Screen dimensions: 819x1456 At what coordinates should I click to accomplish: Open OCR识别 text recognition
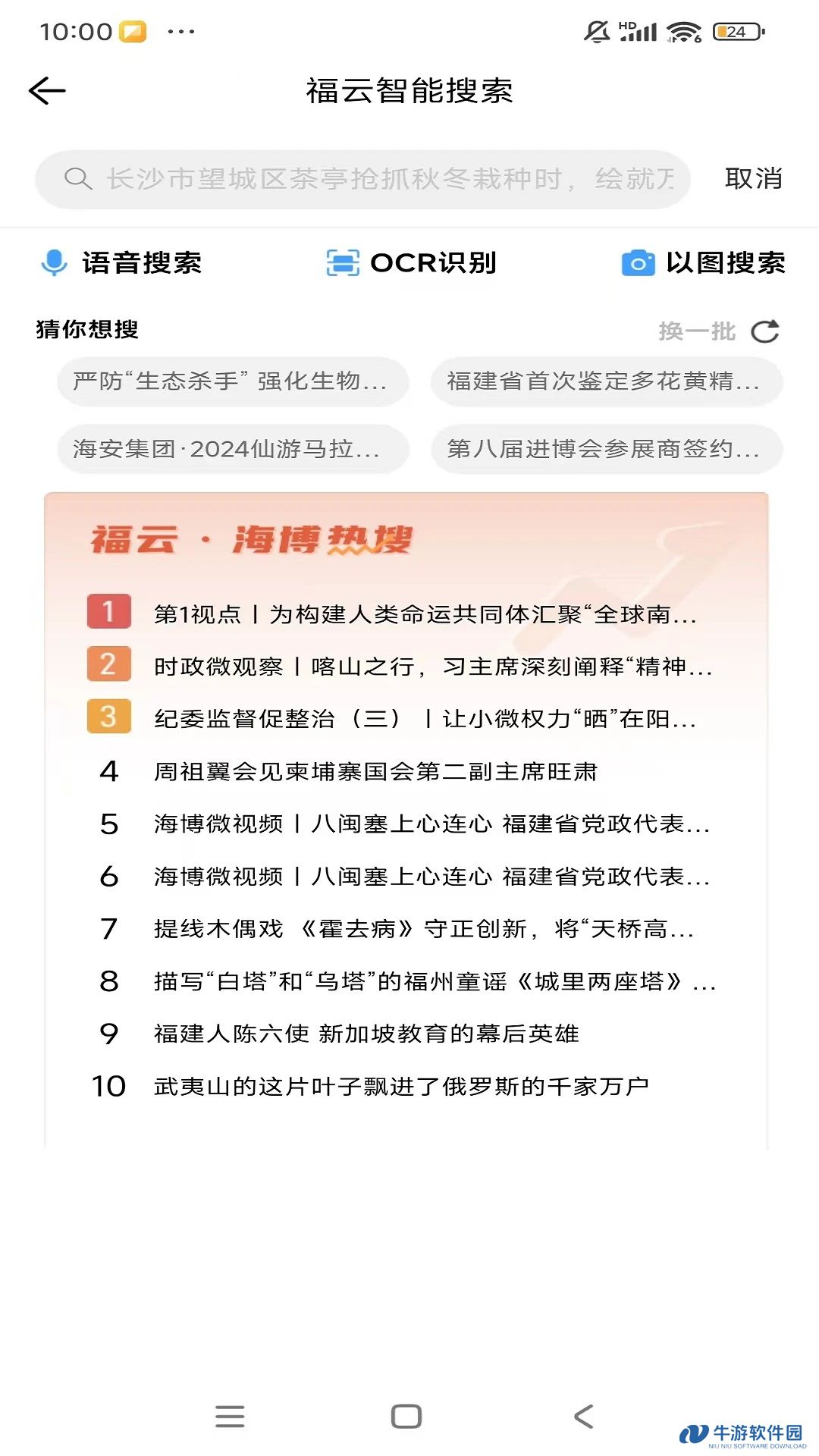(411, 263)
